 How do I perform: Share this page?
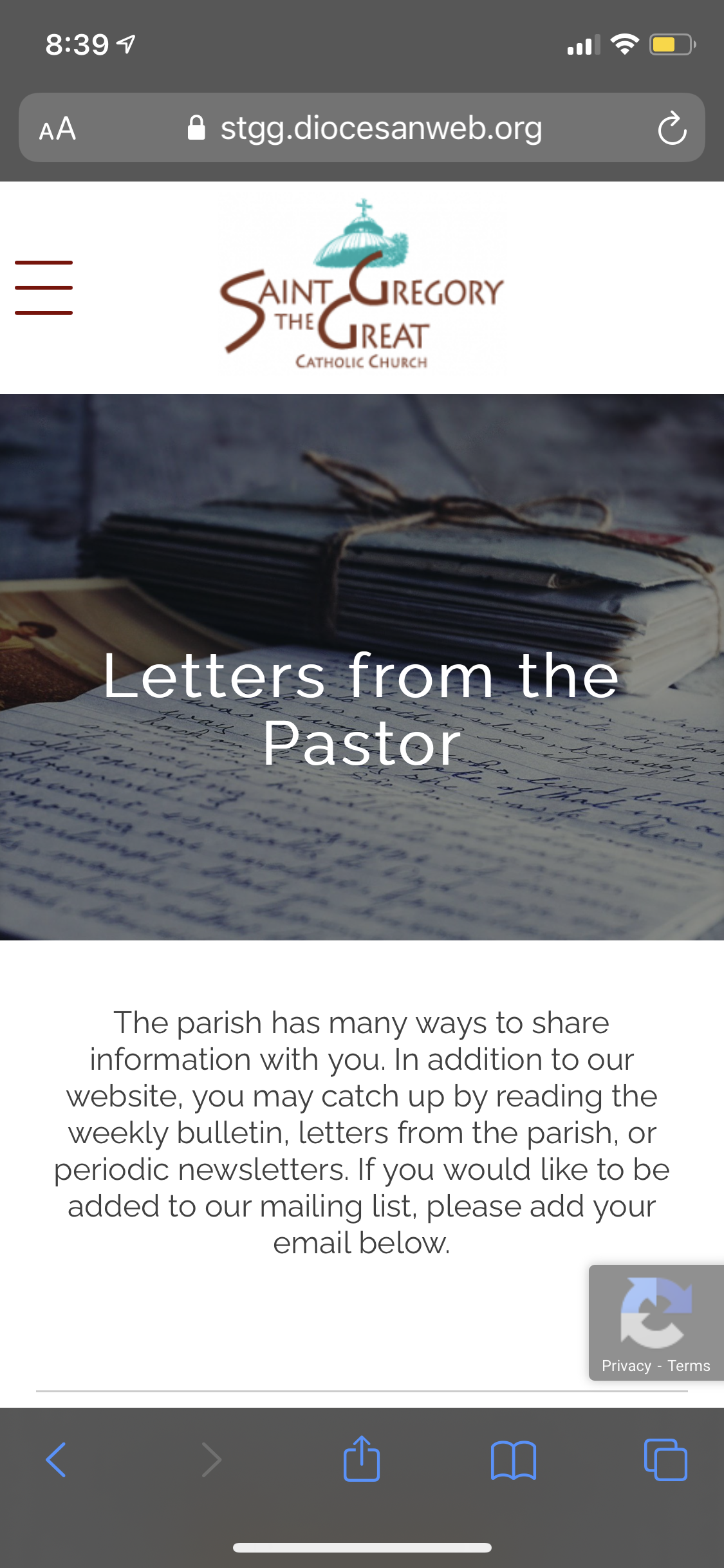(362, 1460)
